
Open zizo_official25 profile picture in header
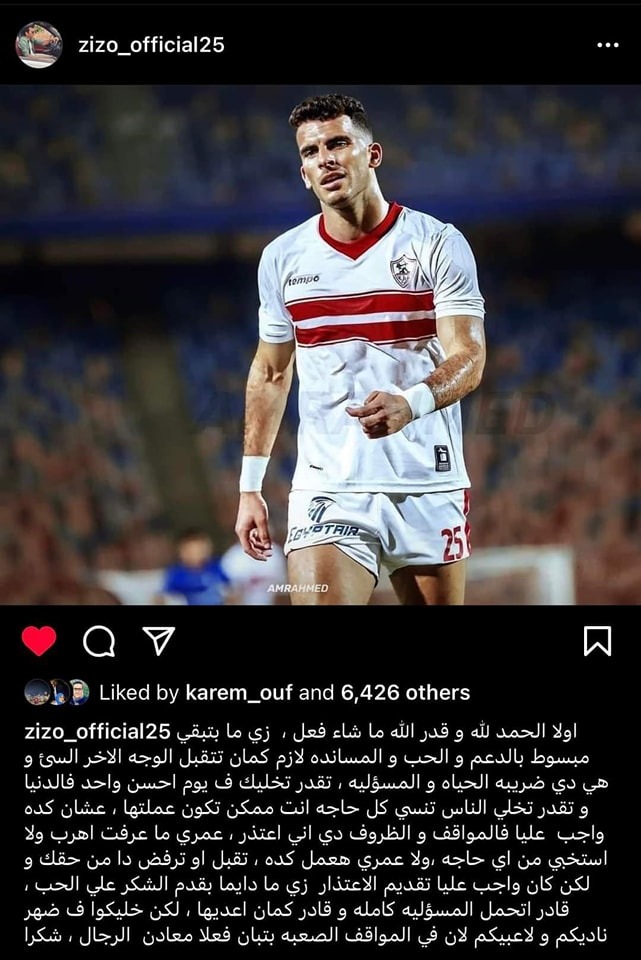[39, 44]
